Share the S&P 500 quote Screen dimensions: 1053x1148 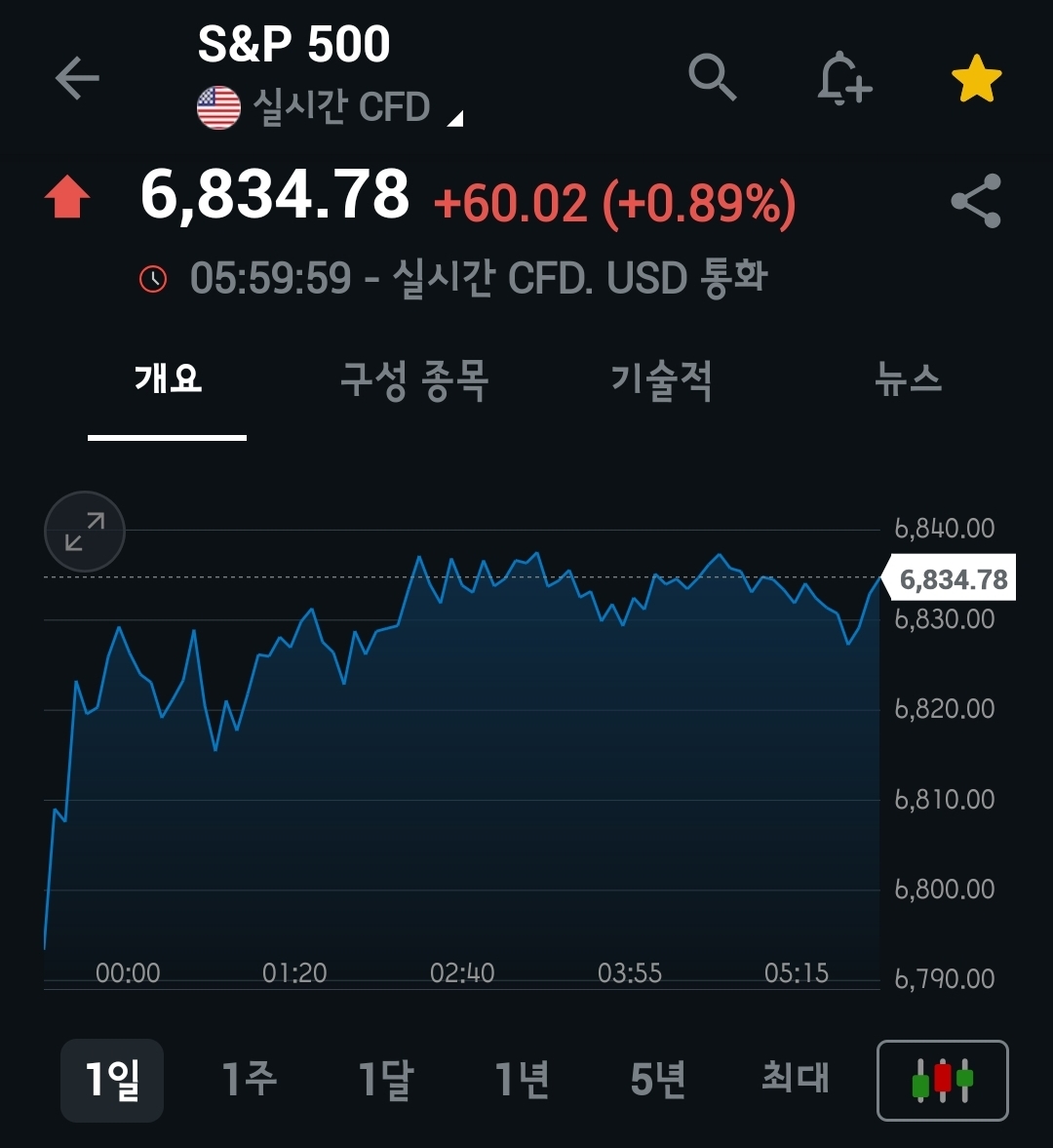tap(976, 201)
